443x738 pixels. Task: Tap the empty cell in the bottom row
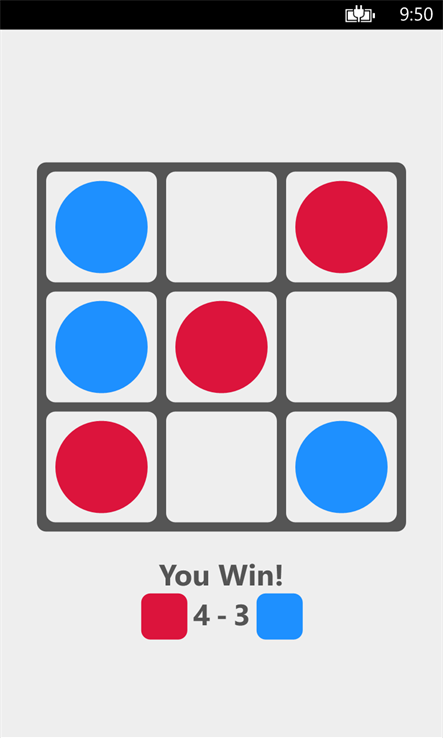[x=221, y=467]
